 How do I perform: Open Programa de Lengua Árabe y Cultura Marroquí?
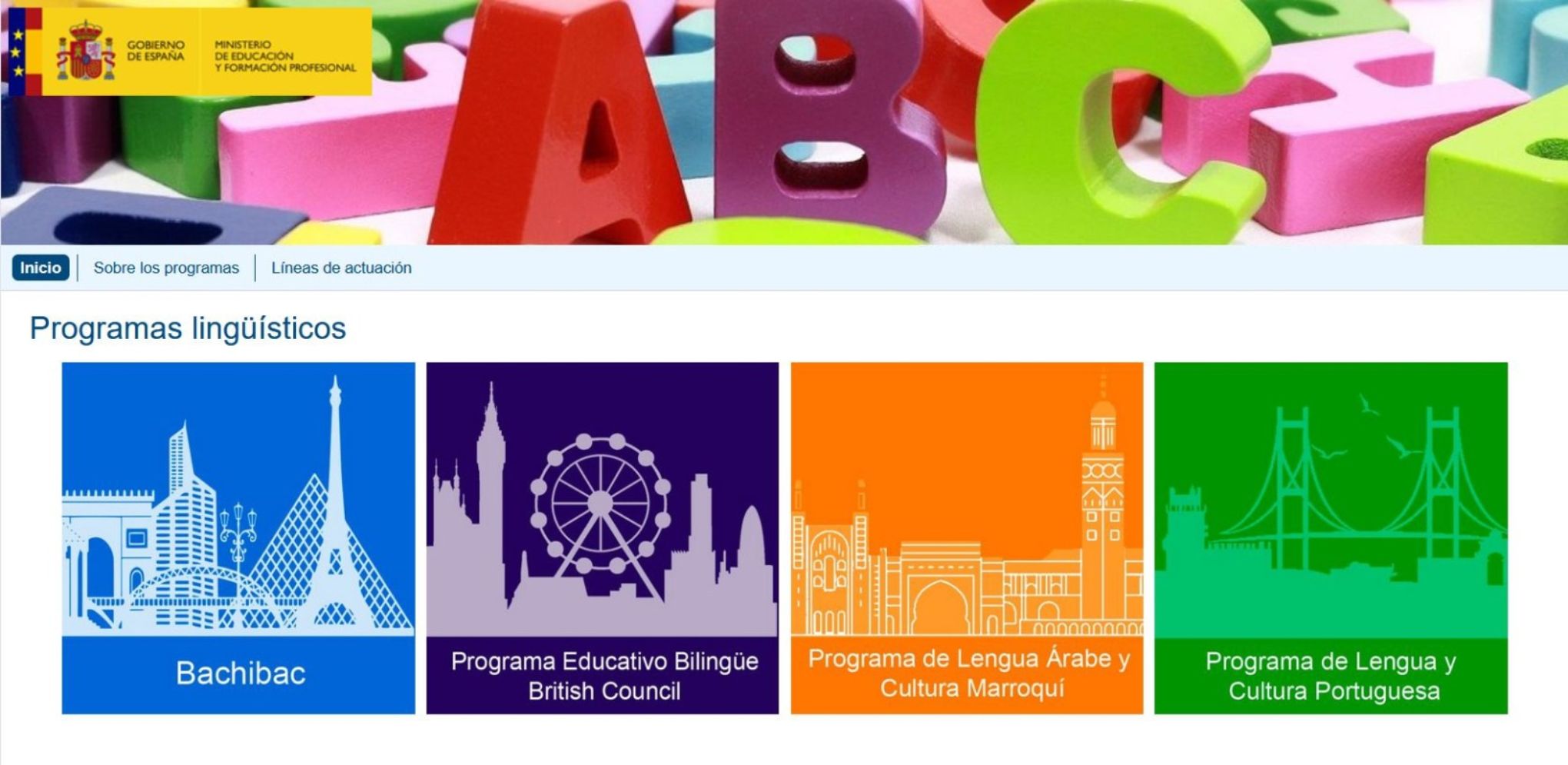(967, 538)
